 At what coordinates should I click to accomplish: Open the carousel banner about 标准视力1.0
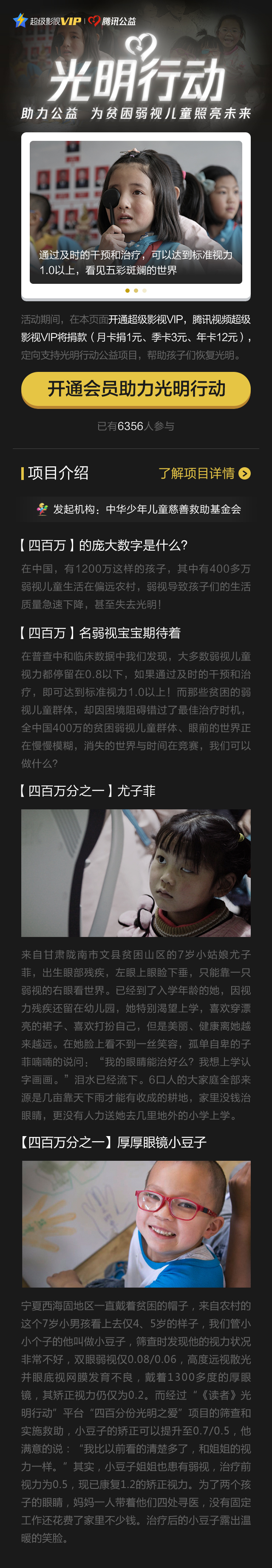click(136, 212)
